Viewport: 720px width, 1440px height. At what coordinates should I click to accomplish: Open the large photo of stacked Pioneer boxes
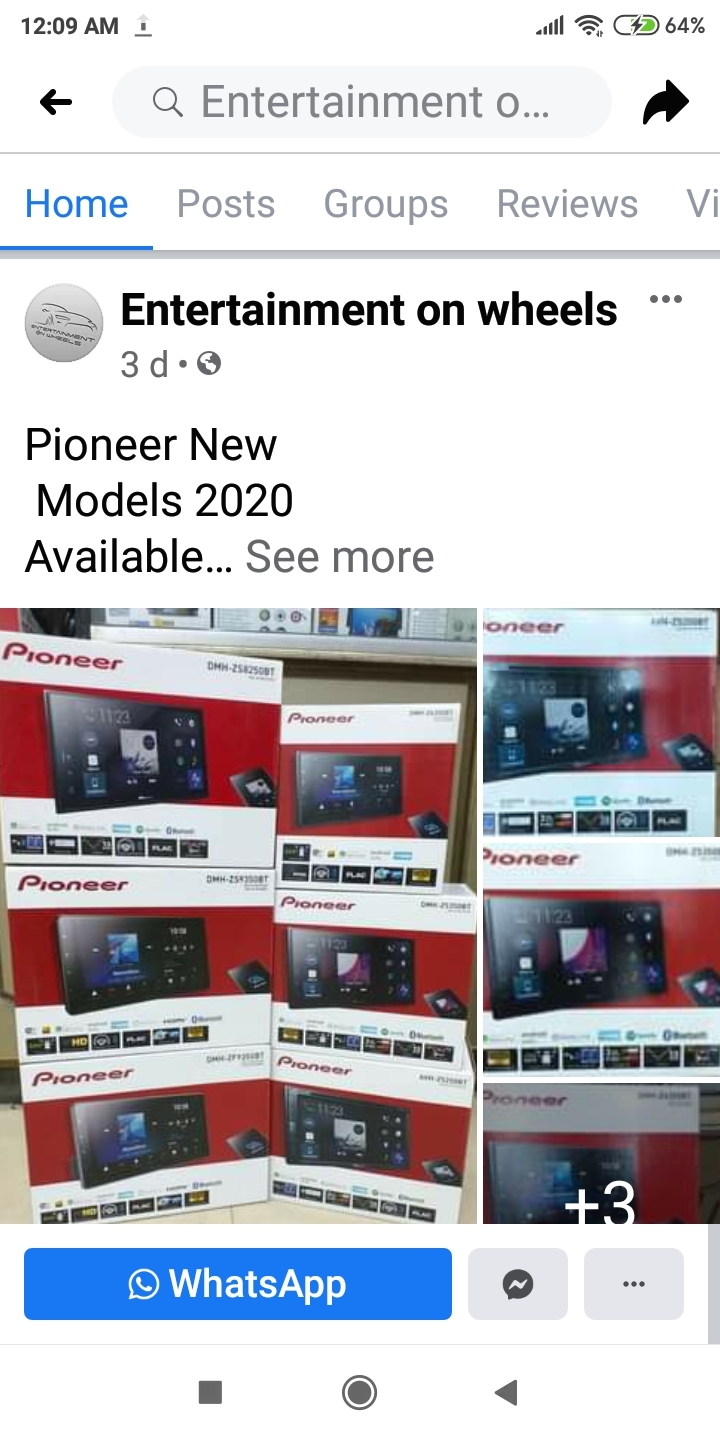238,915
